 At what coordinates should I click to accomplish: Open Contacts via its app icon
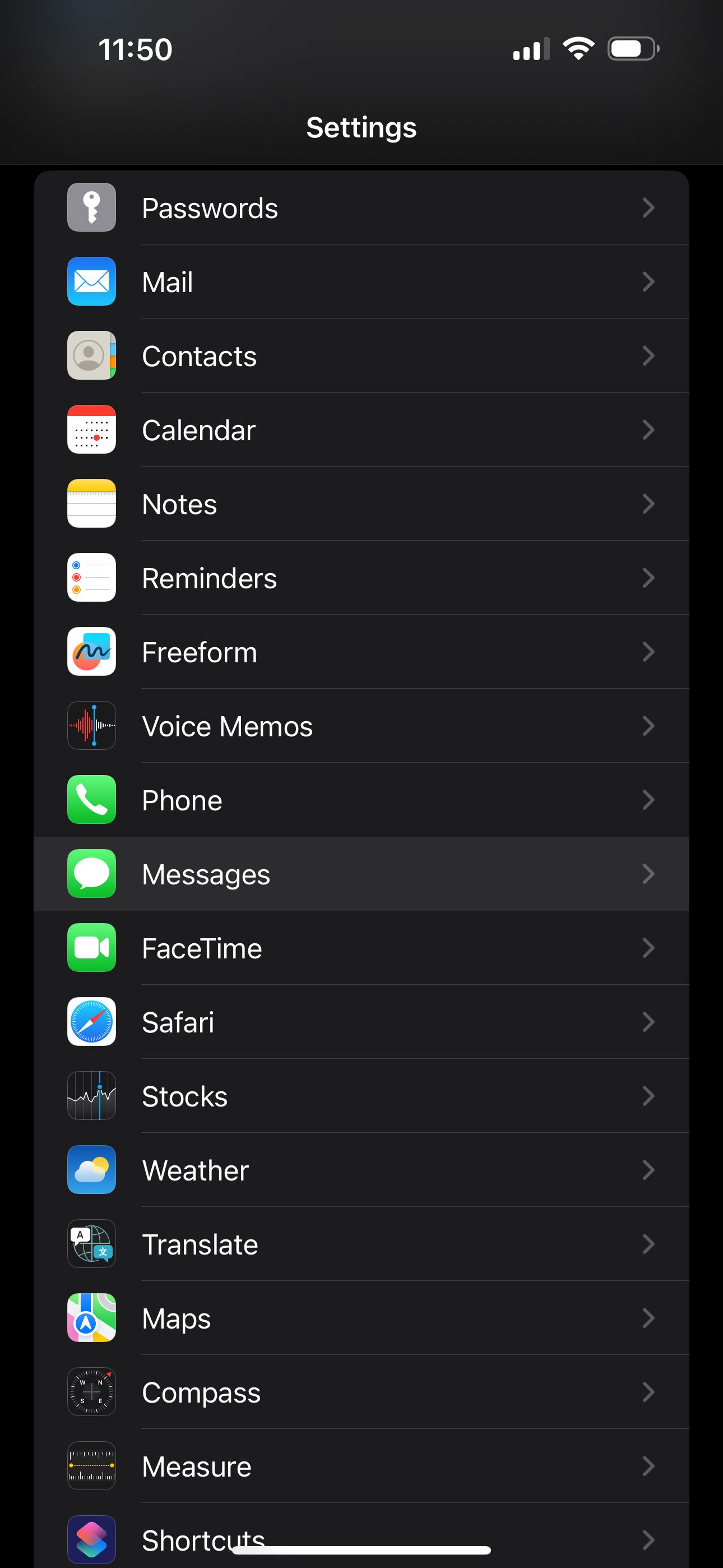[x=91, y=356]
